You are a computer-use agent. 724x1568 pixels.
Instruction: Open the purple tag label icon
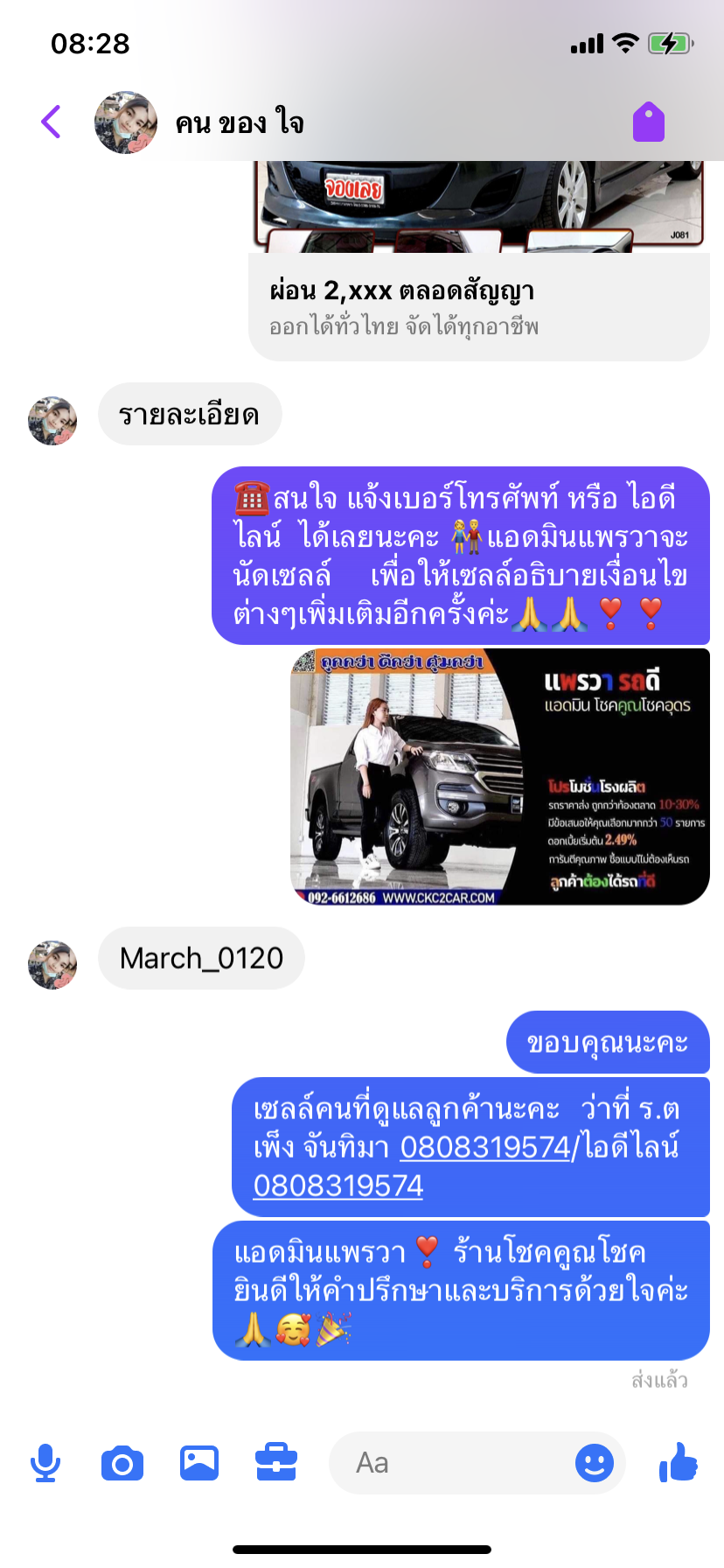coord(649,122)
